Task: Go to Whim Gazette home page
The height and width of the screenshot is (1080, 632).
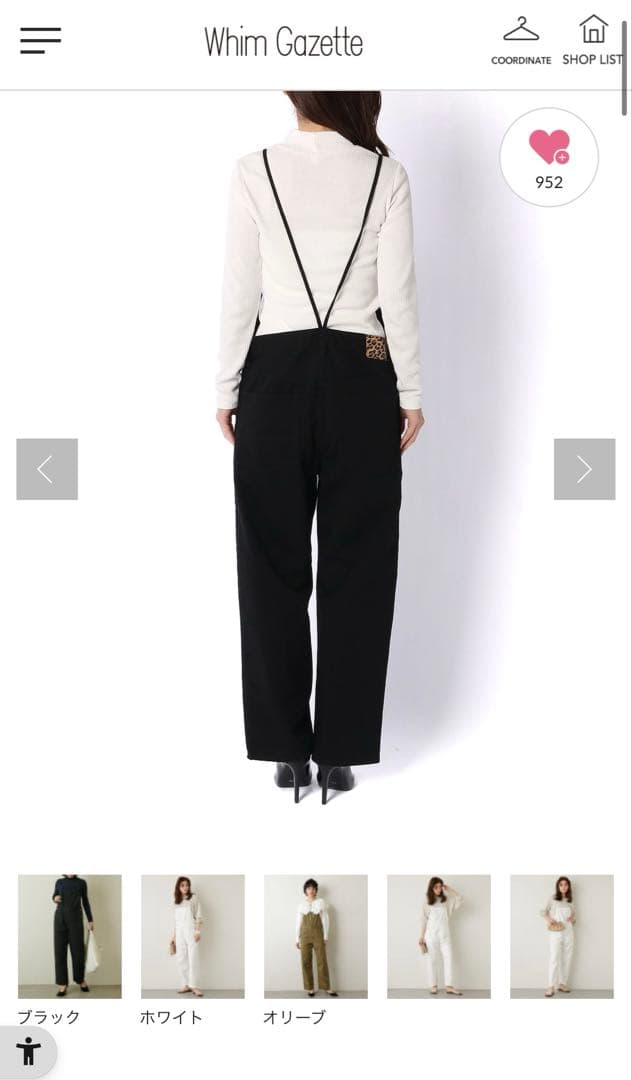Action: (x=284, y=42)
